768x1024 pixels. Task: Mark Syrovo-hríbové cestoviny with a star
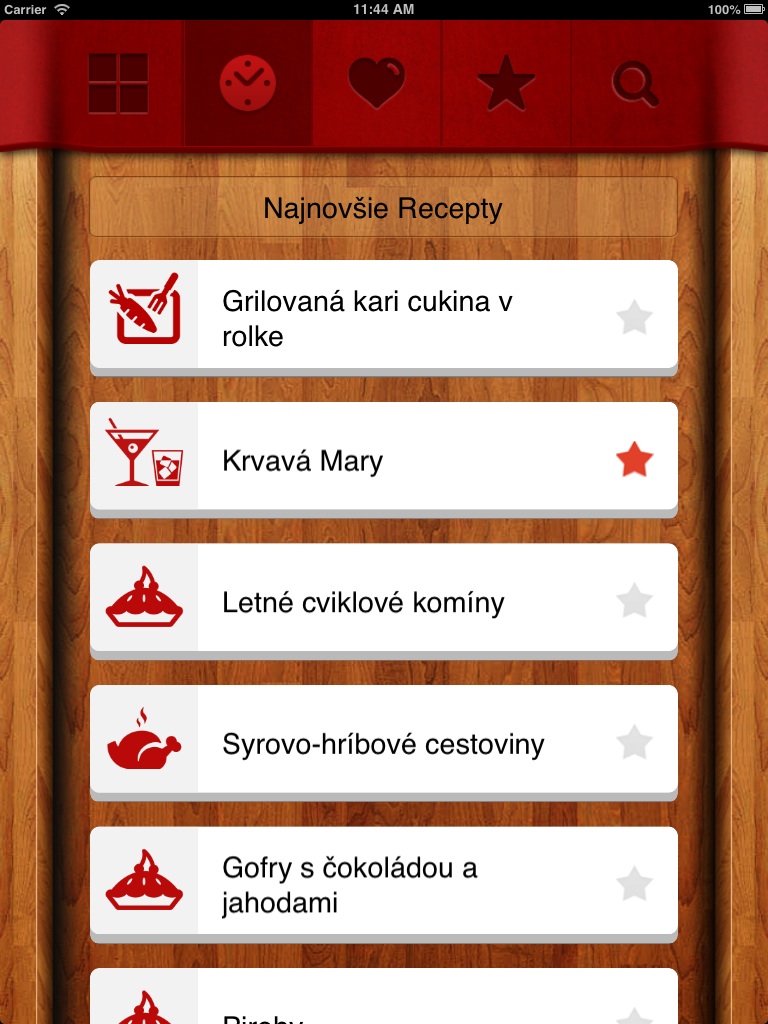coord(634,744)
